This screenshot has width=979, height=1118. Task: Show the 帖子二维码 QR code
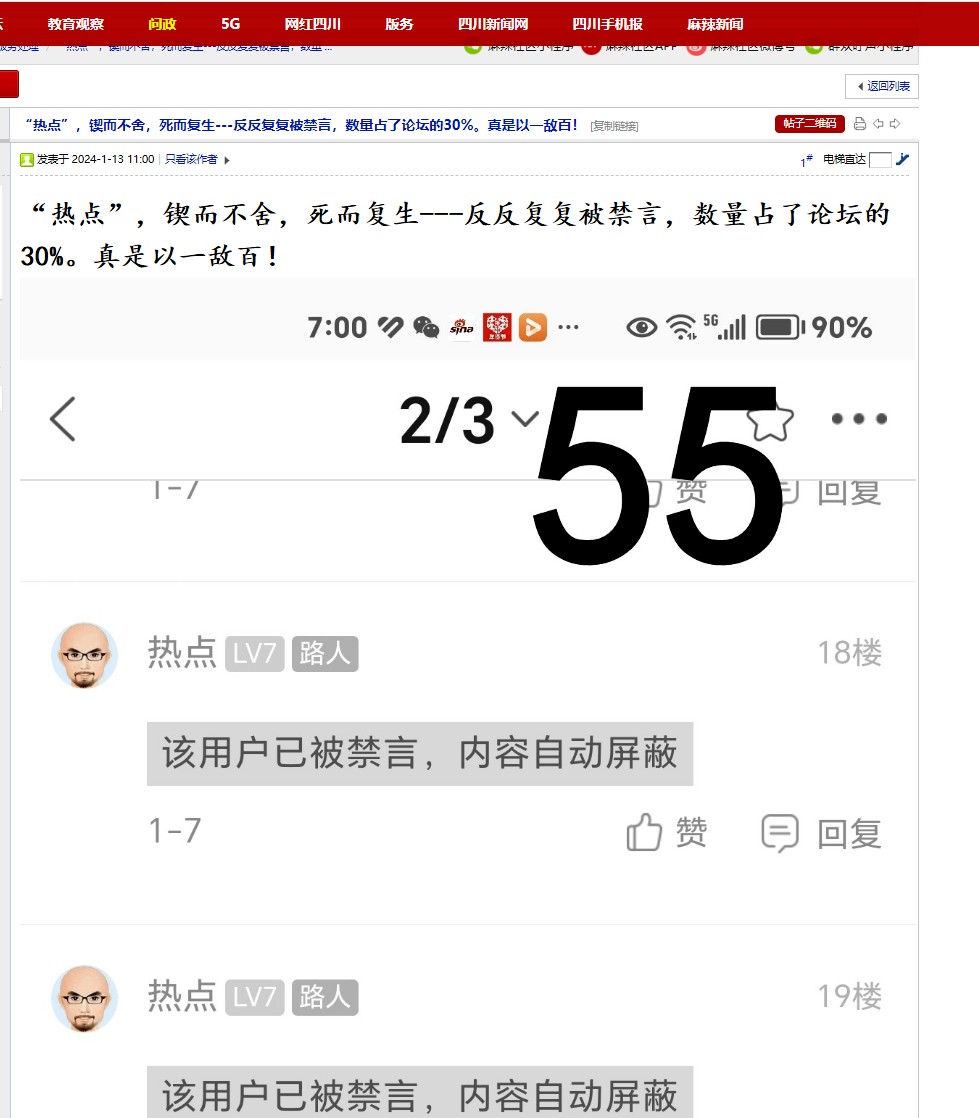point(809,124)
